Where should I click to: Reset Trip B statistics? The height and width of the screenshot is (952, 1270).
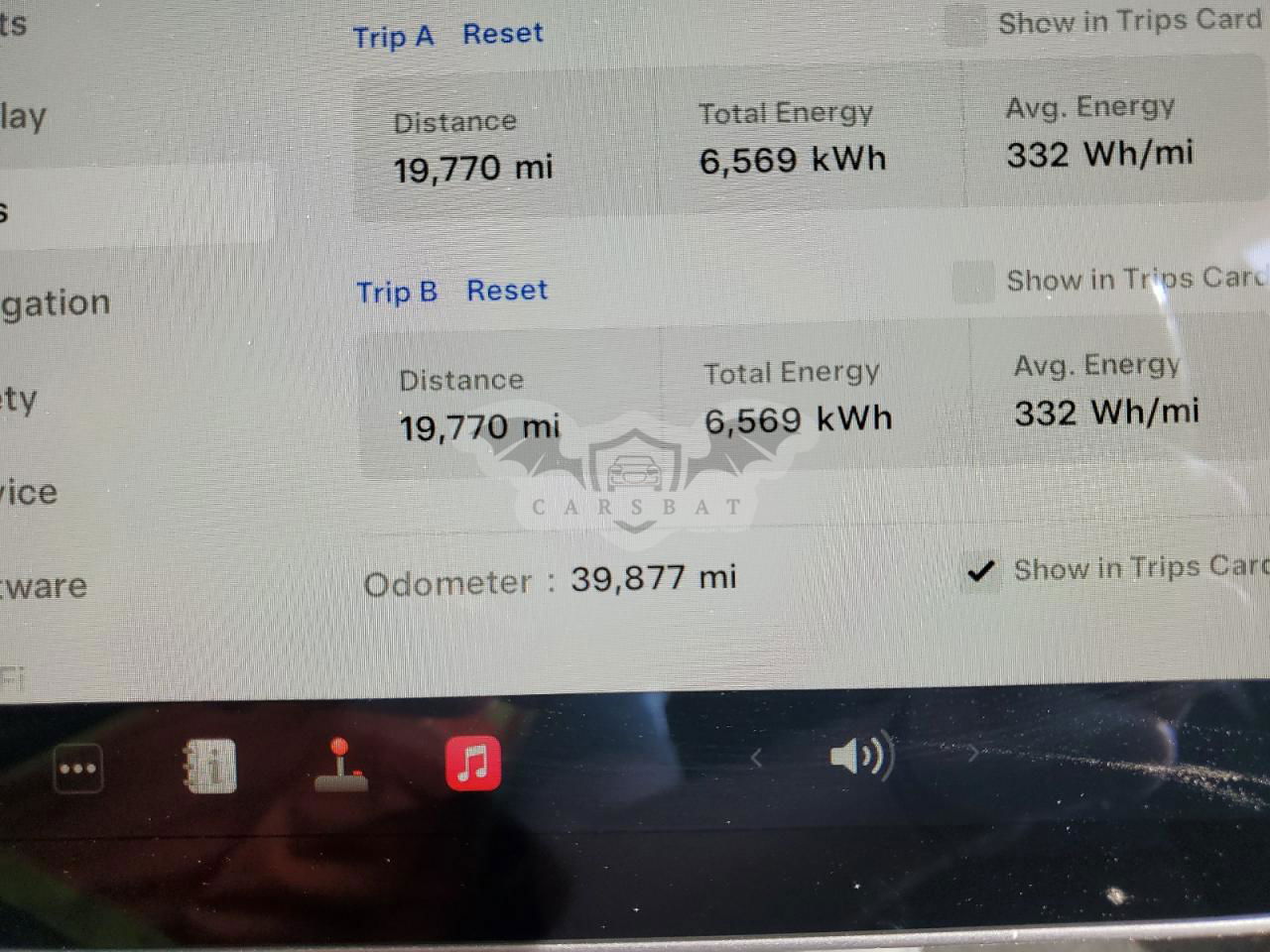(506, 291)
